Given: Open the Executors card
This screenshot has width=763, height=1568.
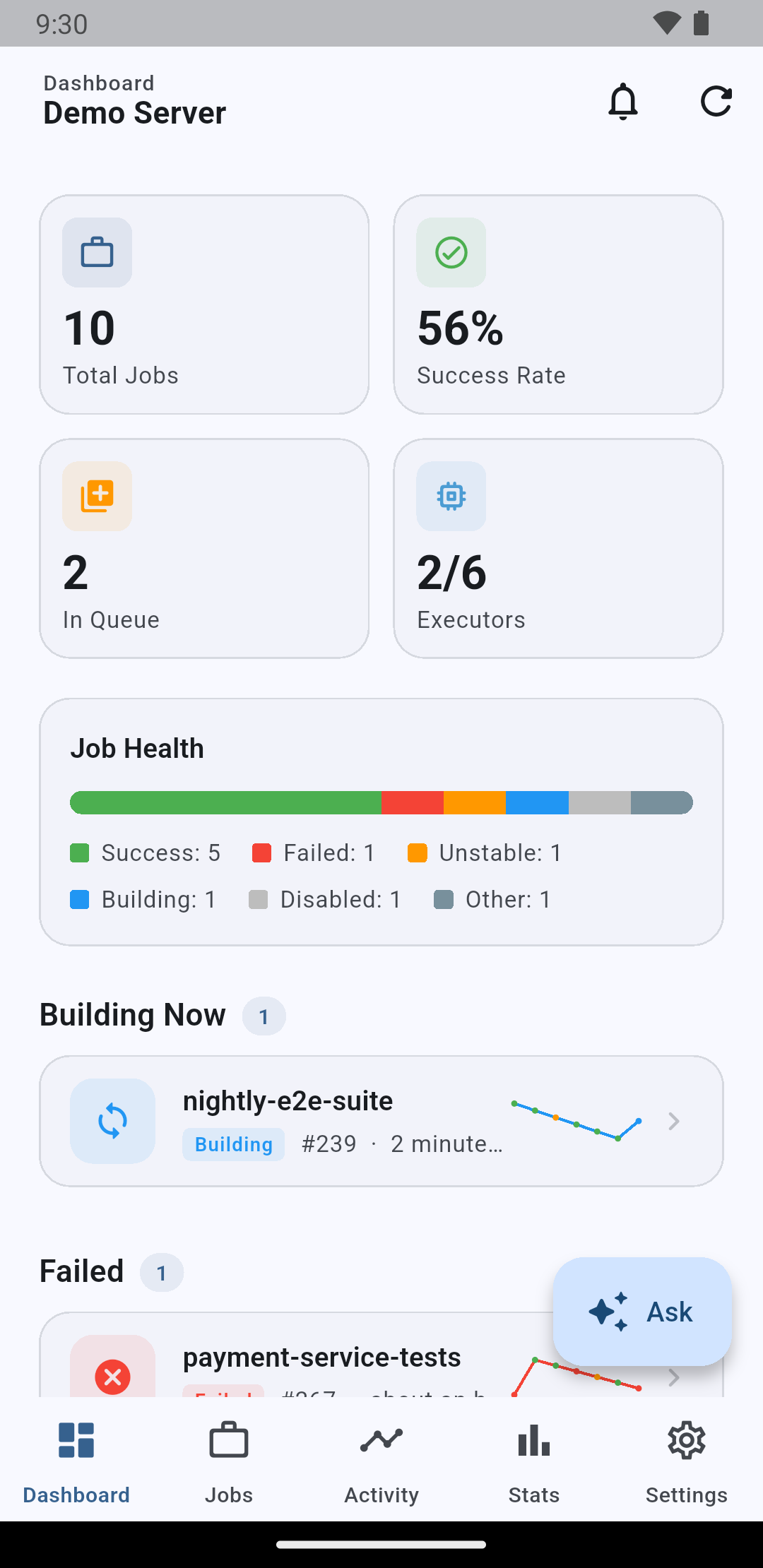Looking at the screenshot, I should pos(558,549).
